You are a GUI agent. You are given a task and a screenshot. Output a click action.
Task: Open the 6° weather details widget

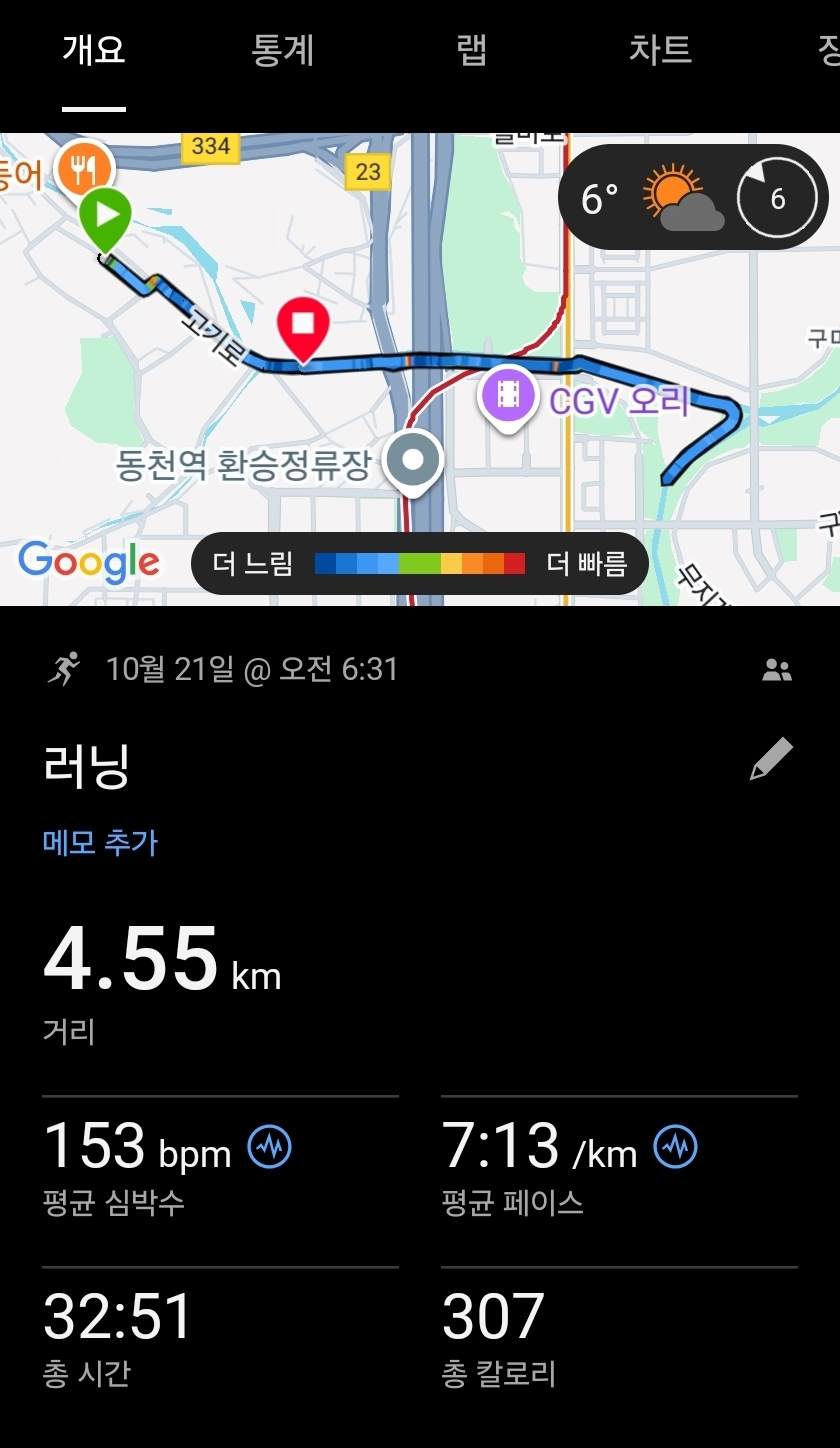692,197
